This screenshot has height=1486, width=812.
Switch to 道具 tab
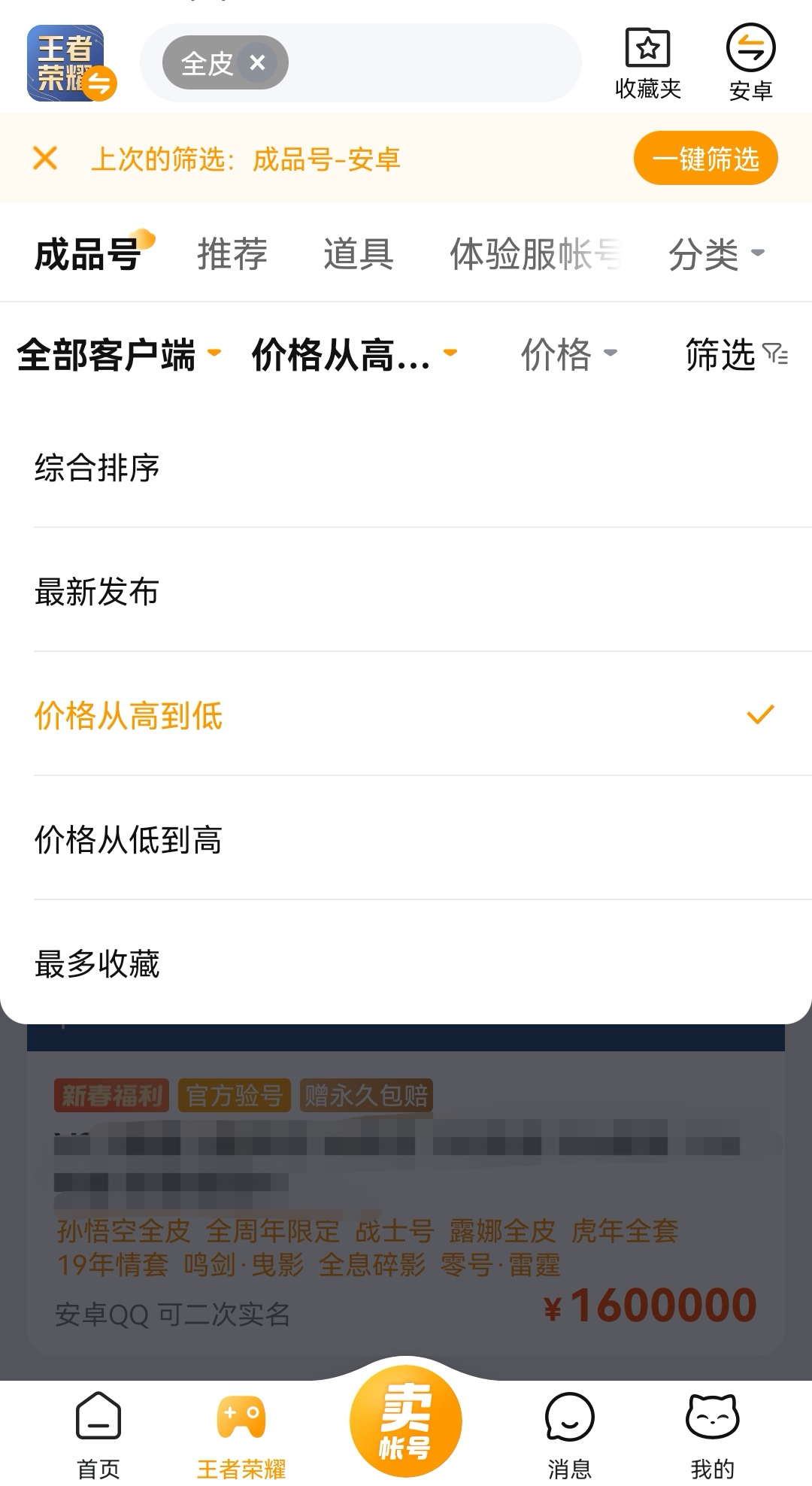click(x=359, y=253)
